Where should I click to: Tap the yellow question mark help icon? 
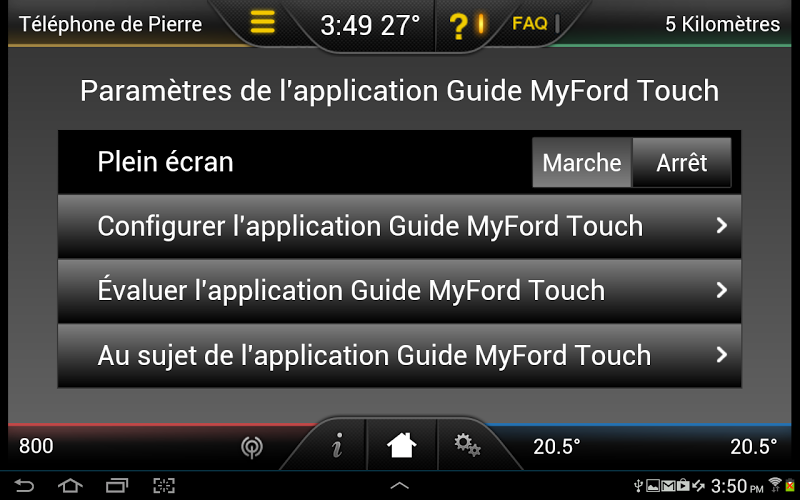tap(460, 25)
